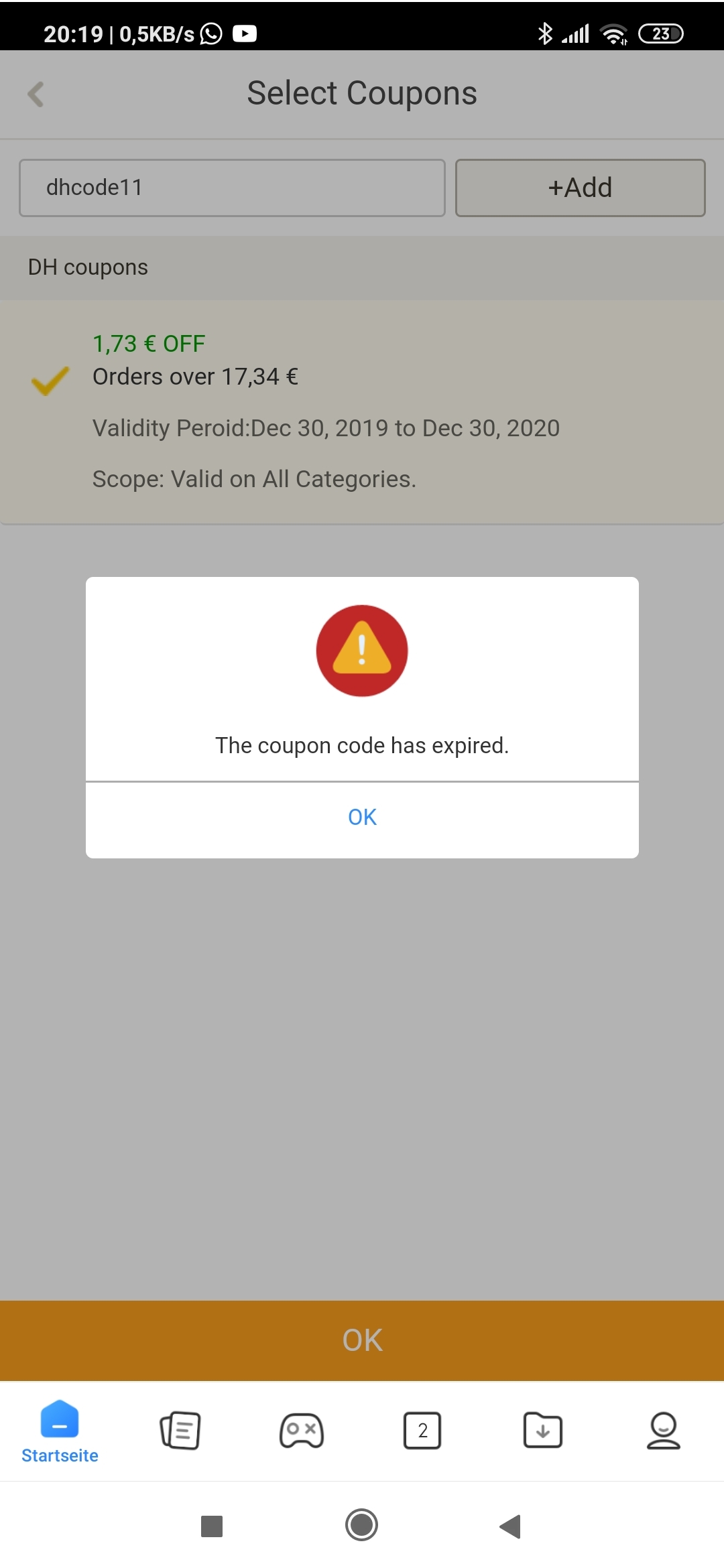
Task: Open the profile tab
Action: [664, 1431]
